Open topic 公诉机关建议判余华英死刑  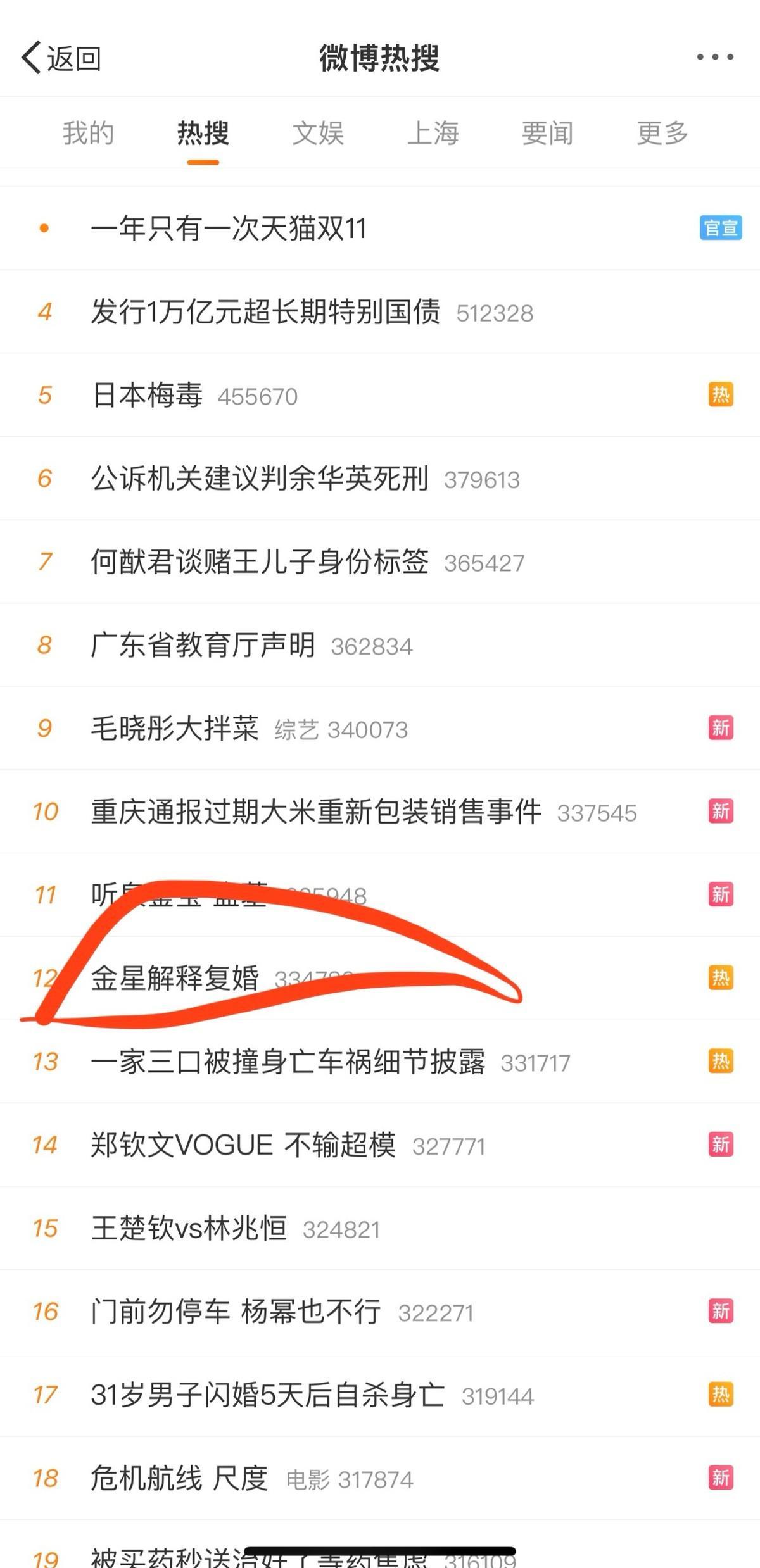click(x=260, y=479)
